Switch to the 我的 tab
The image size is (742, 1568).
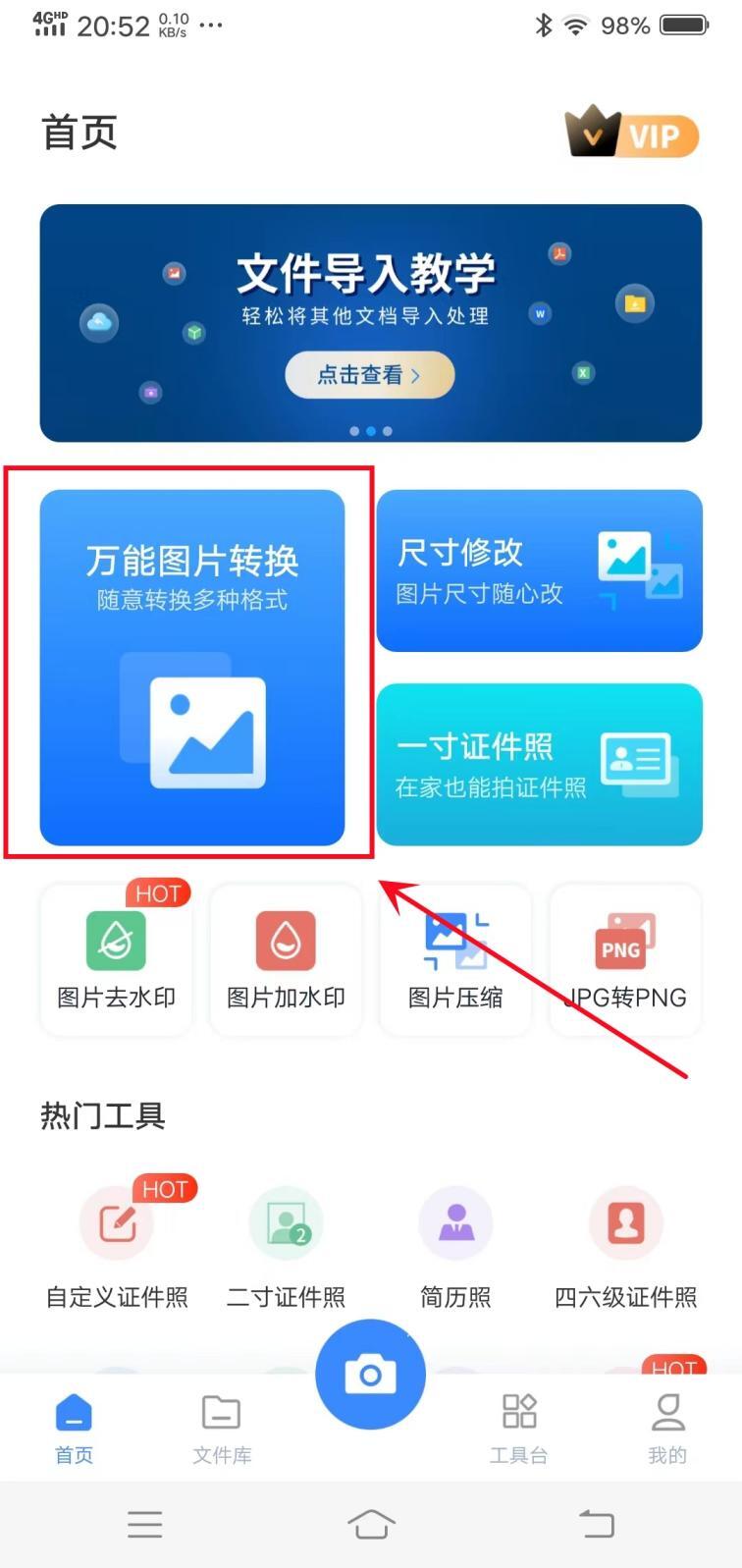(667, 1429)
